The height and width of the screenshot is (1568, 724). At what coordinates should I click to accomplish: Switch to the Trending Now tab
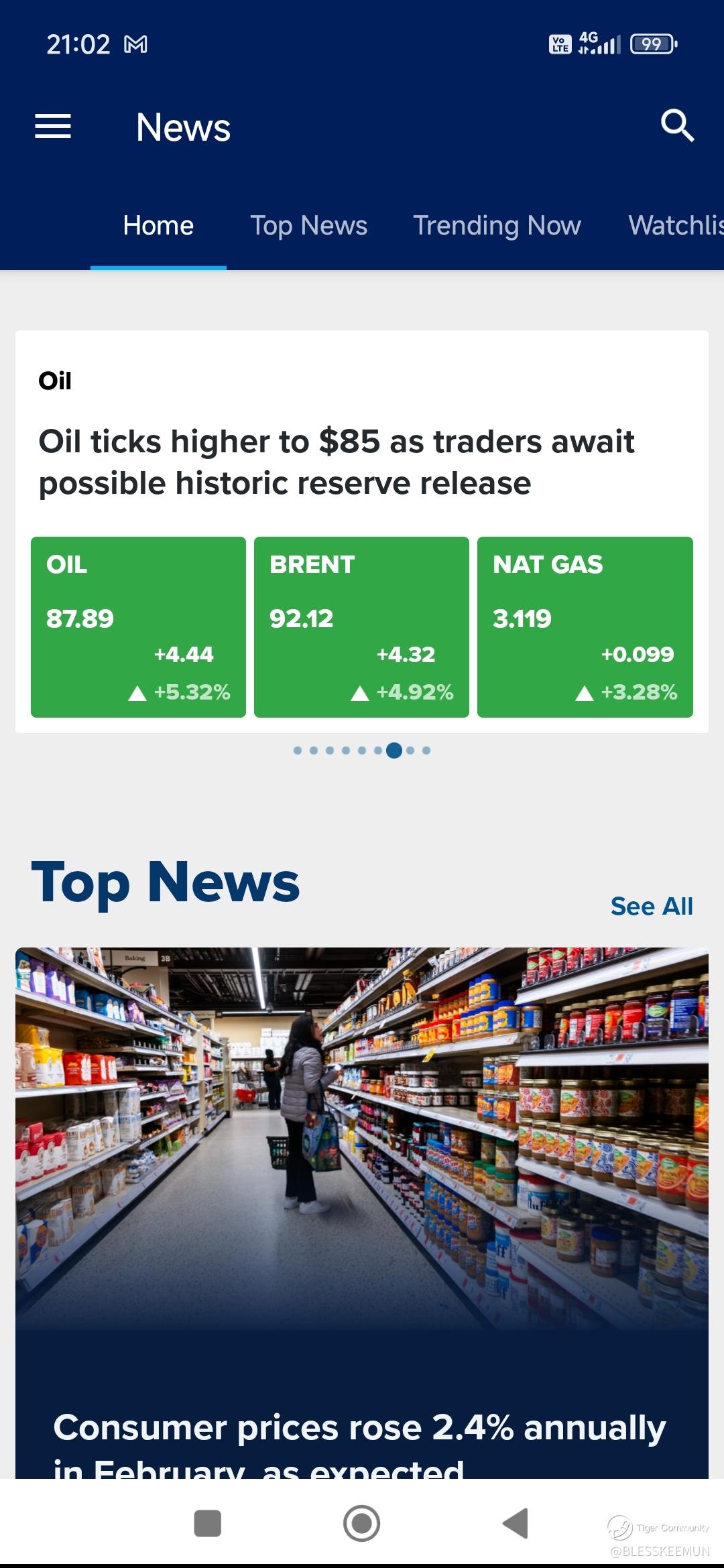[x=497, y=226]
